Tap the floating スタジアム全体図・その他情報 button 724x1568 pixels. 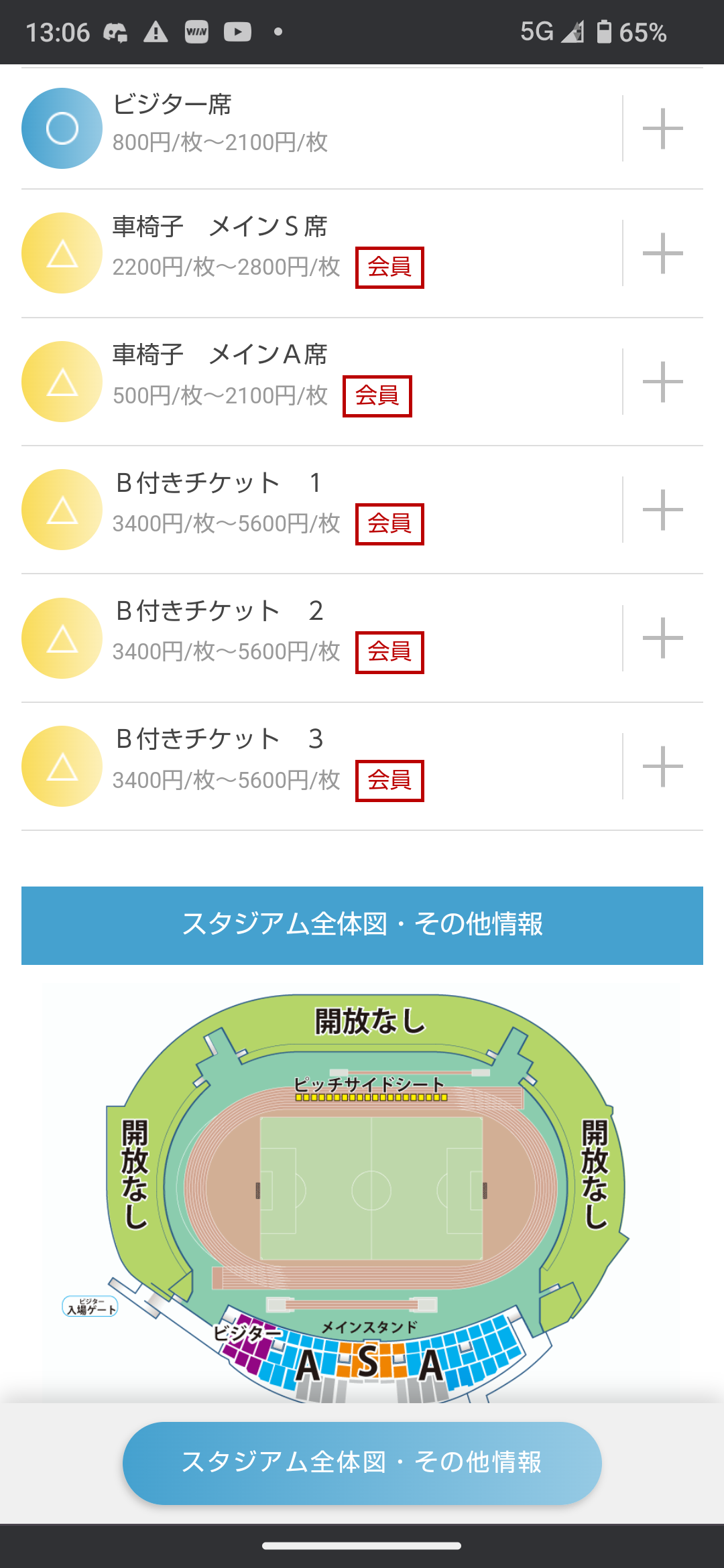pyautogui.click(x=362, y=1462)
